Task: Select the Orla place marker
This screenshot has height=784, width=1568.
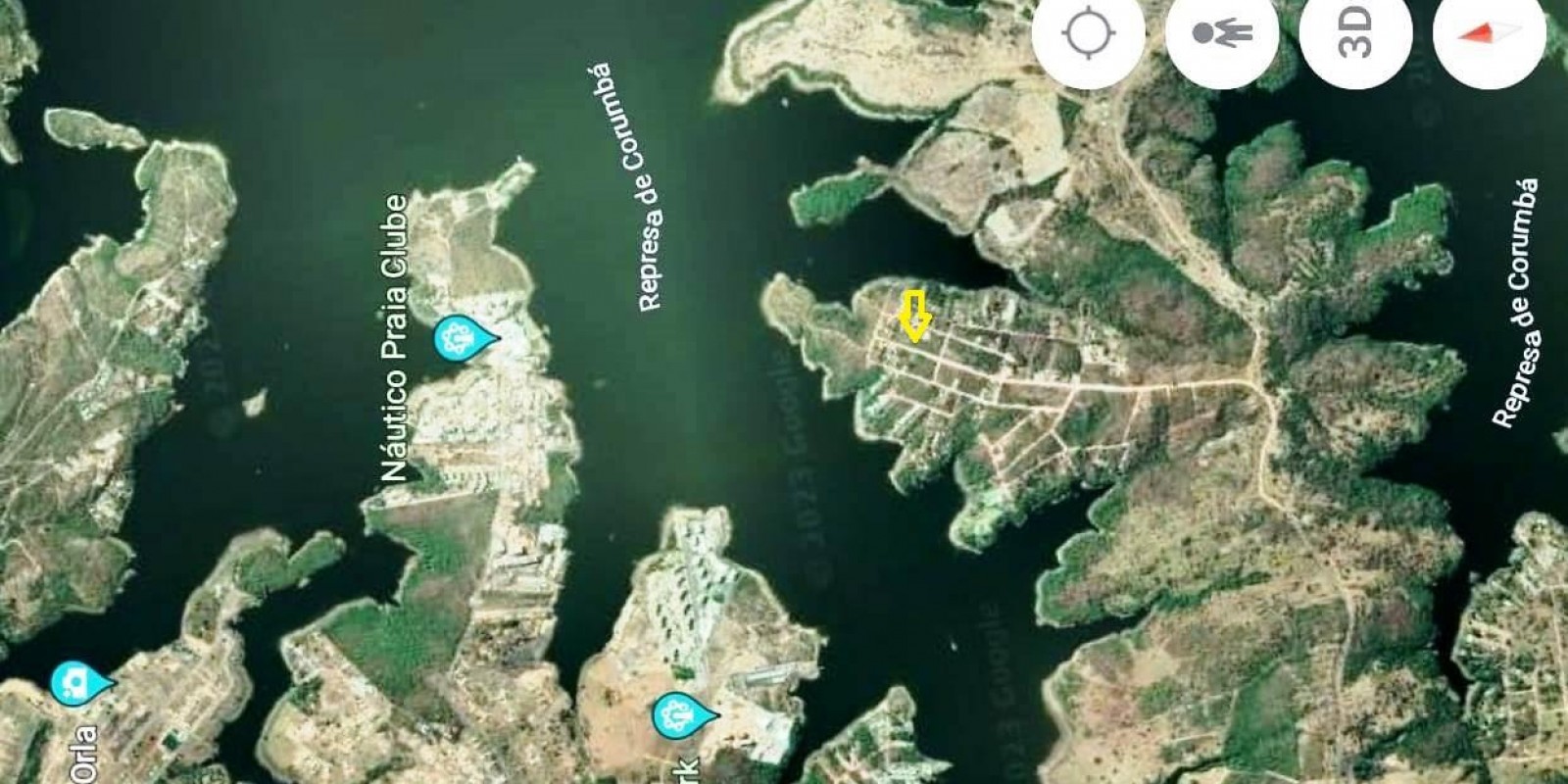Action: [74, 683]
